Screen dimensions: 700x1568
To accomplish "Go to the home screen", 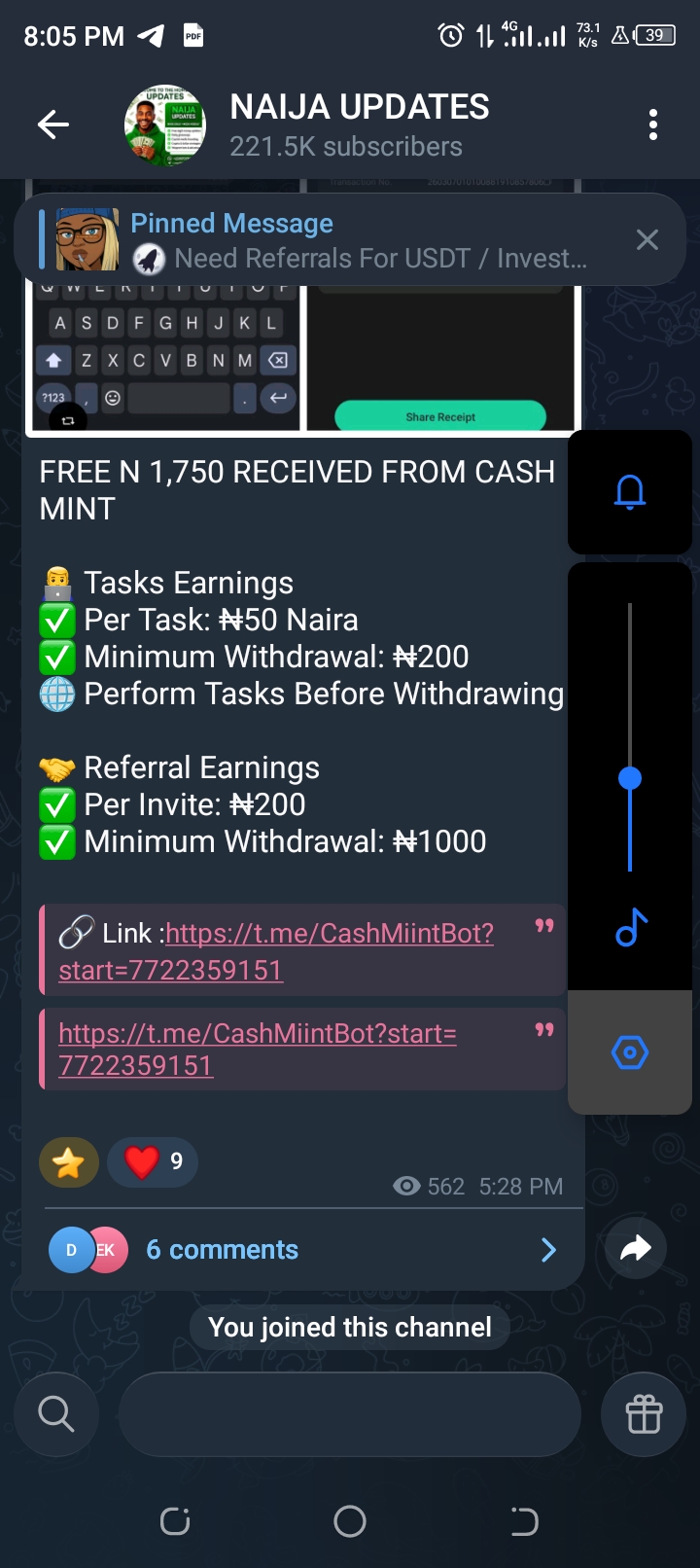I will [350, 1521].
